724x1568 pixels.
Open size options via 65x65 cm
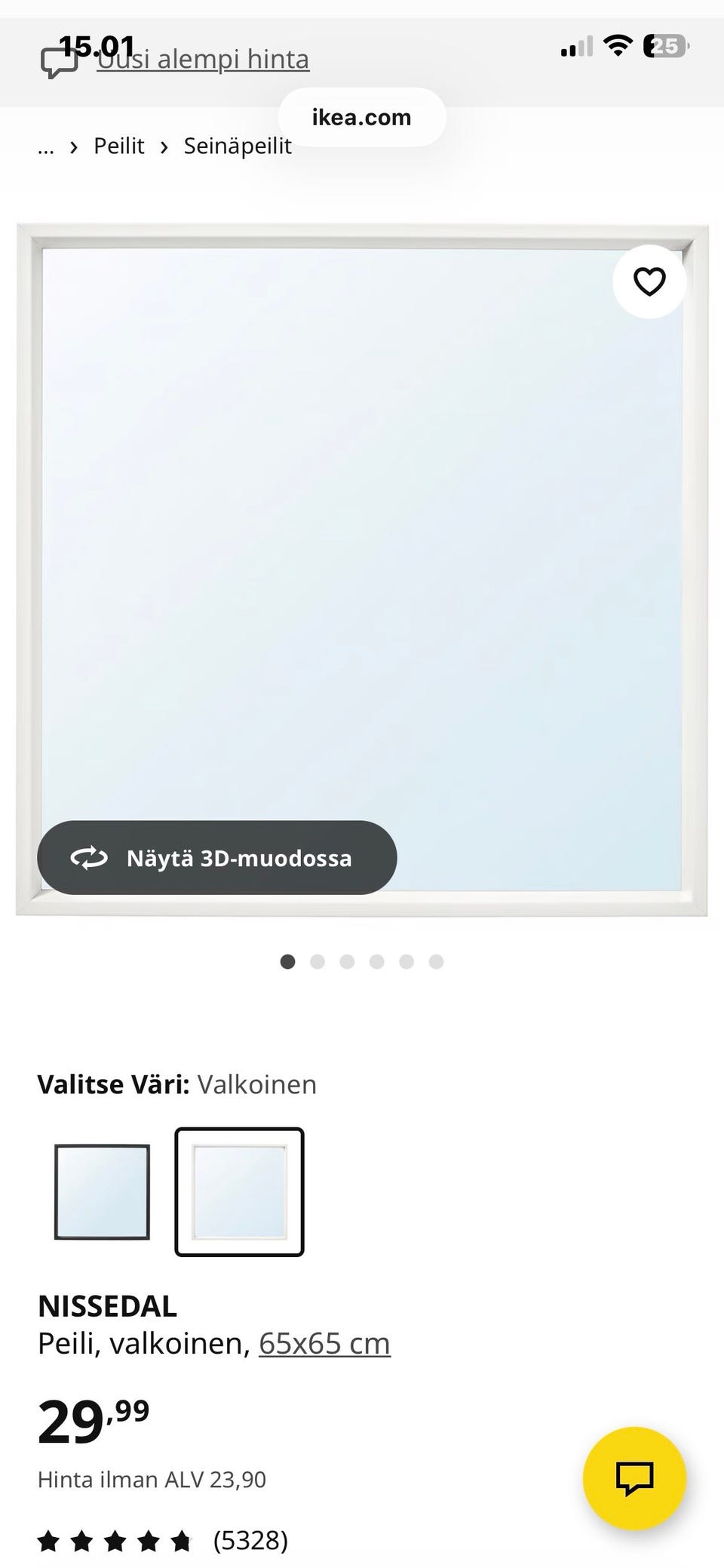point(324,1342)
